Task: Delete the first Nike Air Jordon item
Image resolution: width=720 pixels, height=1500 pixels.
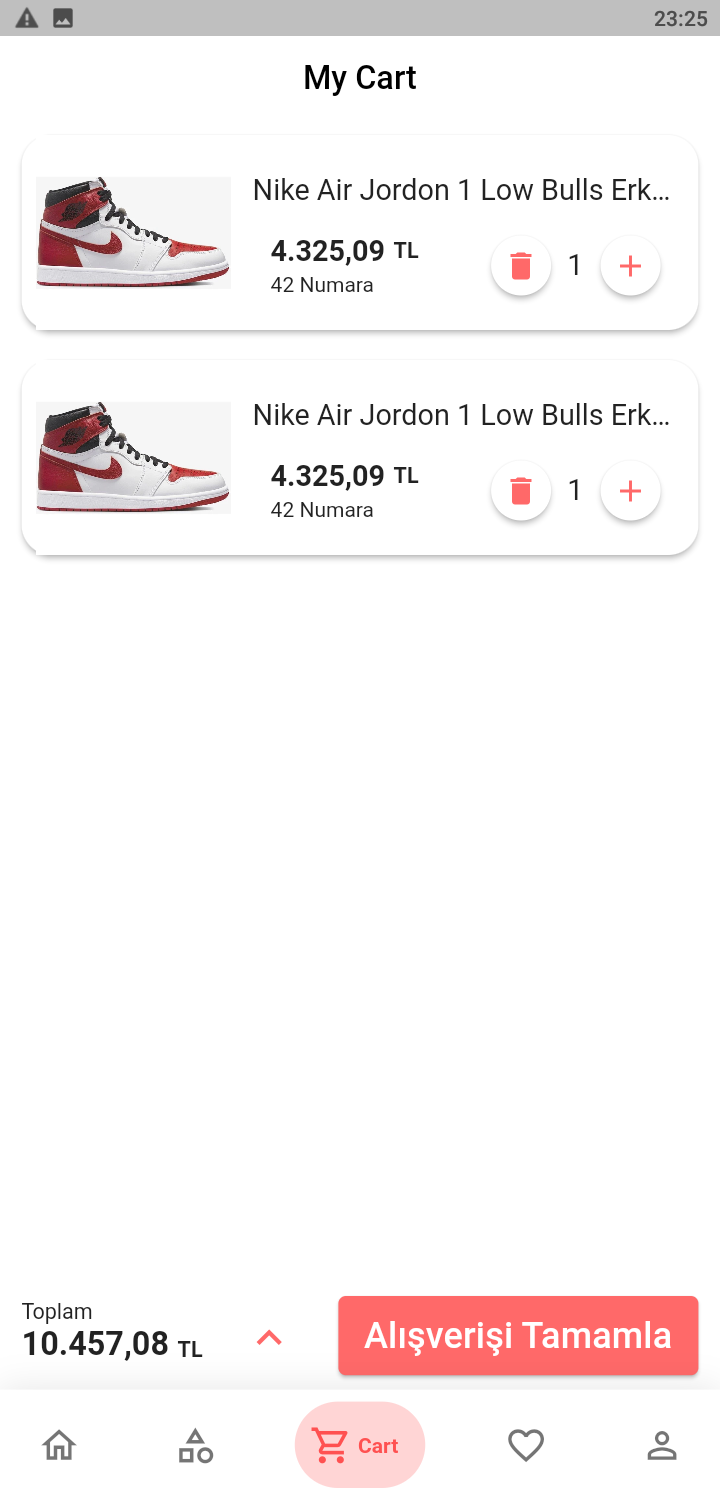Action: pyautogui.click(x=520, y=265)
